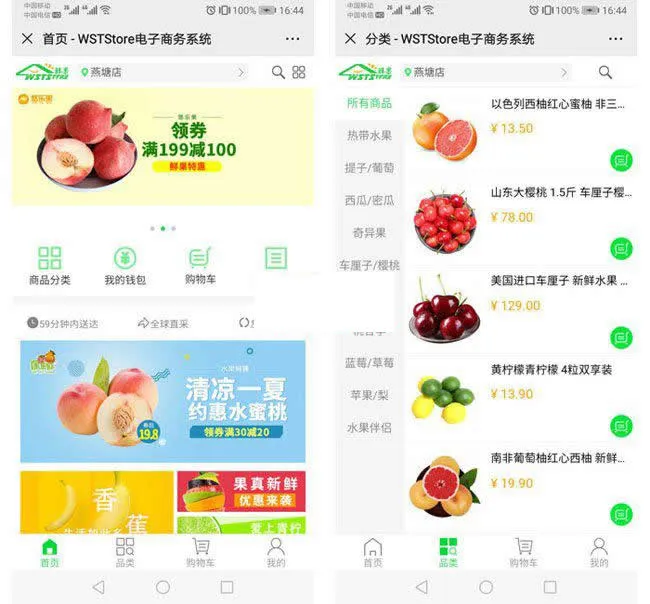Select the 所有商品 category

[369, 103]
